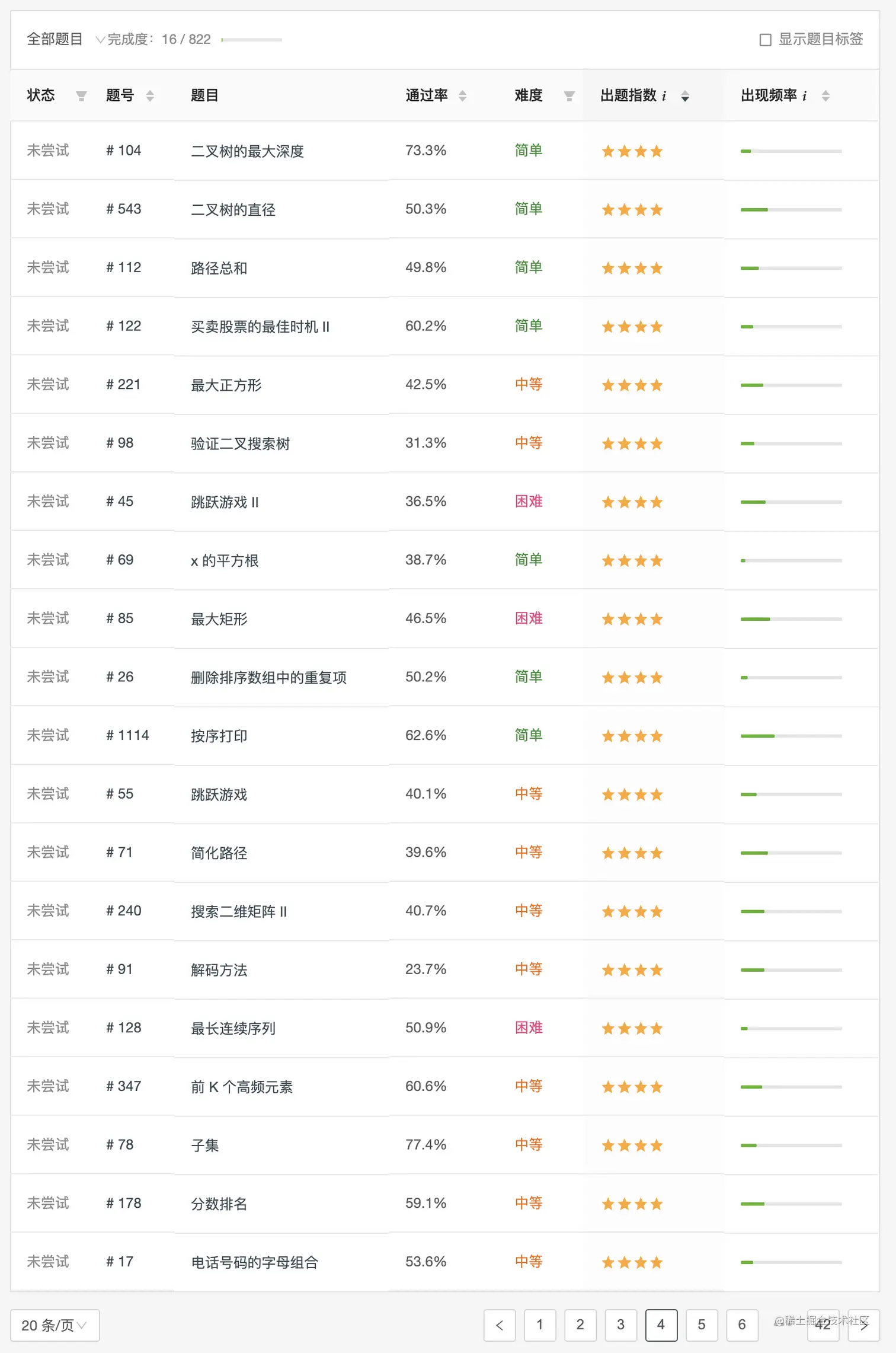The image size is (896, 1353).
Task: Open the 状态 filter icon
Action: click(x=81, y=95)
